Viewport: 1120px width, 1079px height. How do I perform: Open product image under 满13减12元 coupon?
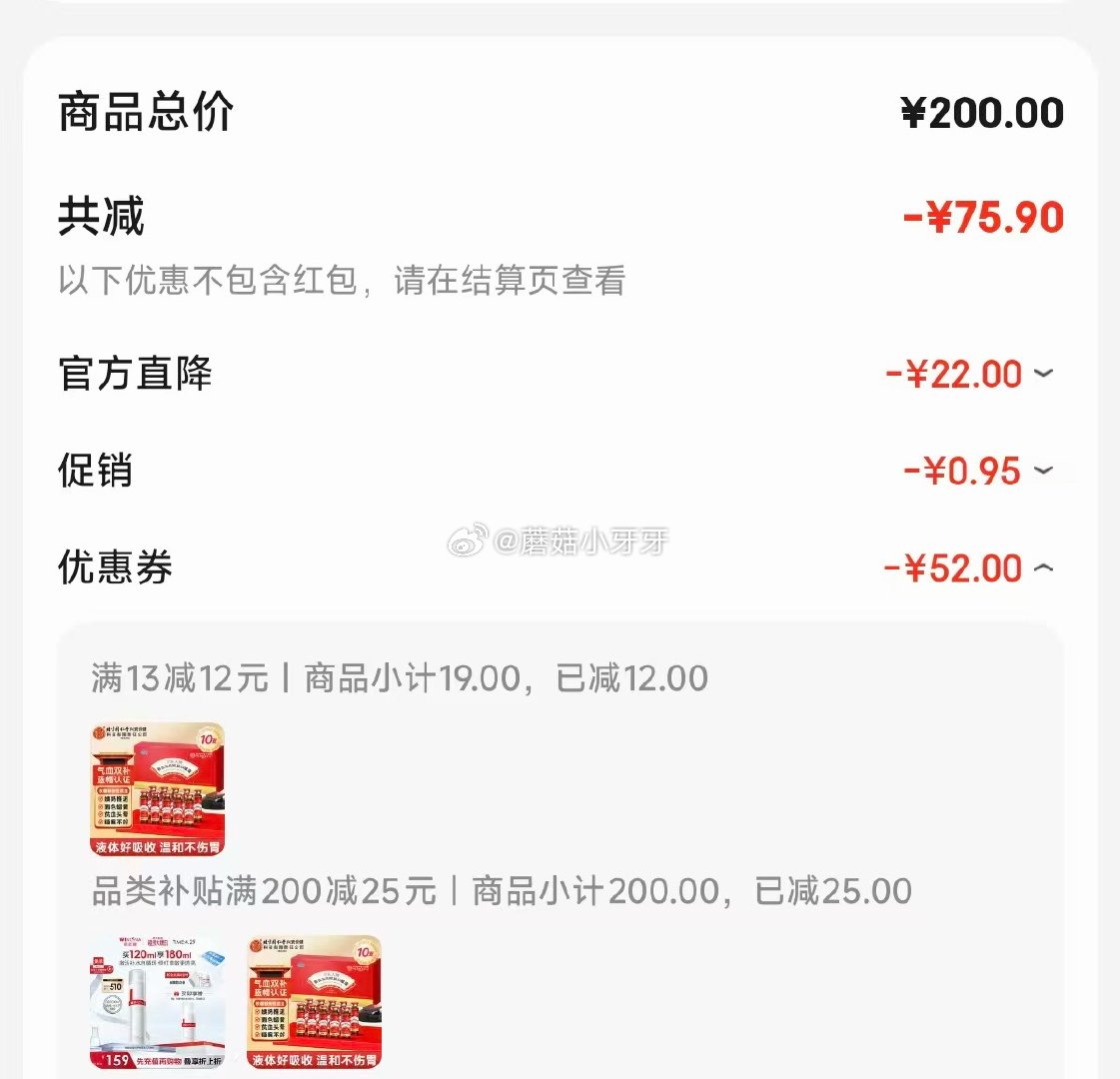[x=158, y=789]
